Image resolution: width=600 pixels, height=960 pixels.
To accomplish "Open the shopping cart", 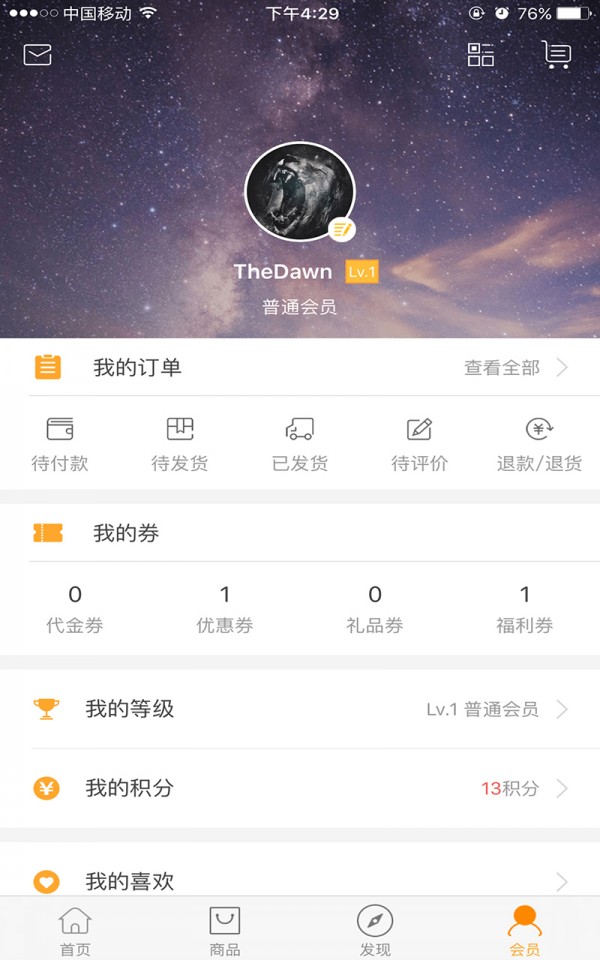I will click(557, 55).
